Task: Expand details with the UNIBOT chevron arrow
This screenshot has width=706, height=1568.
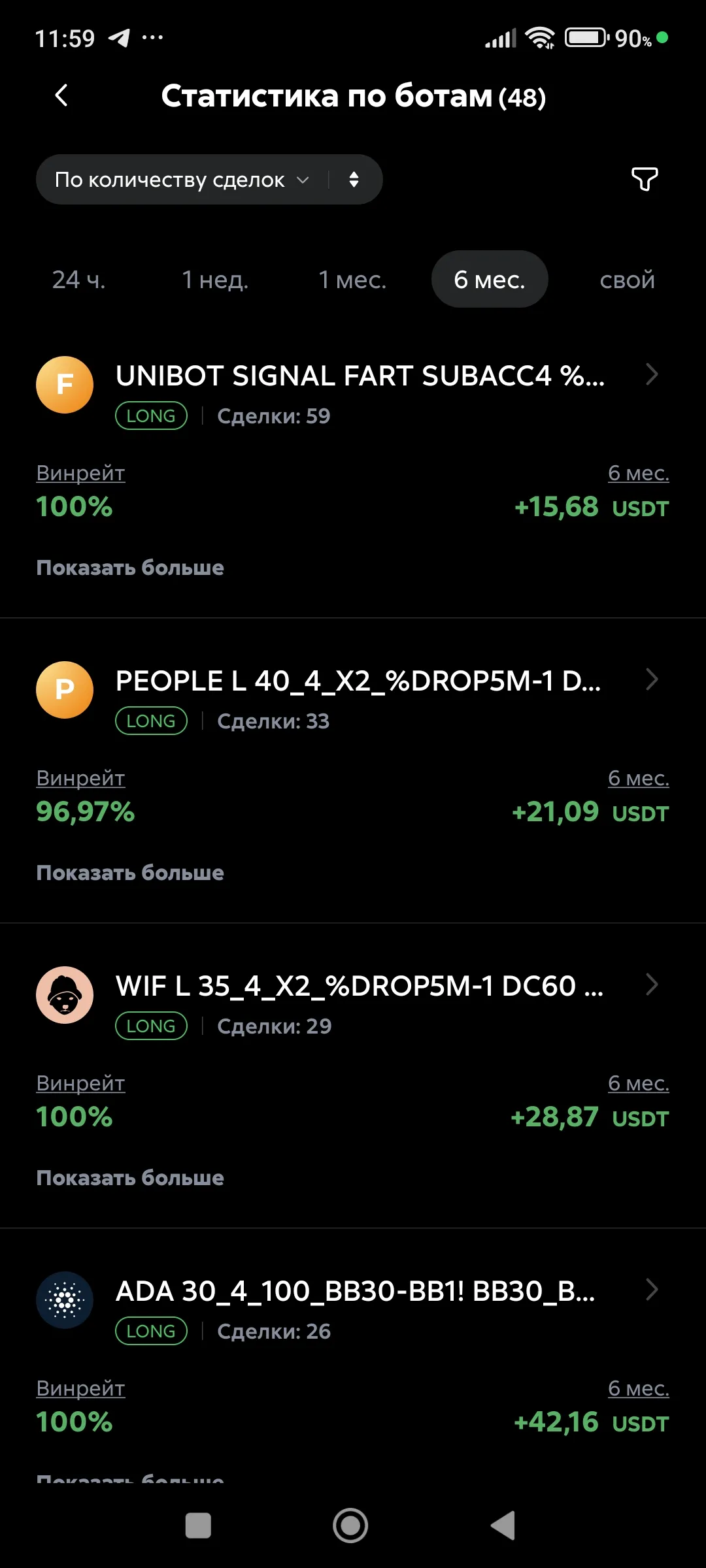Action: 652,375
